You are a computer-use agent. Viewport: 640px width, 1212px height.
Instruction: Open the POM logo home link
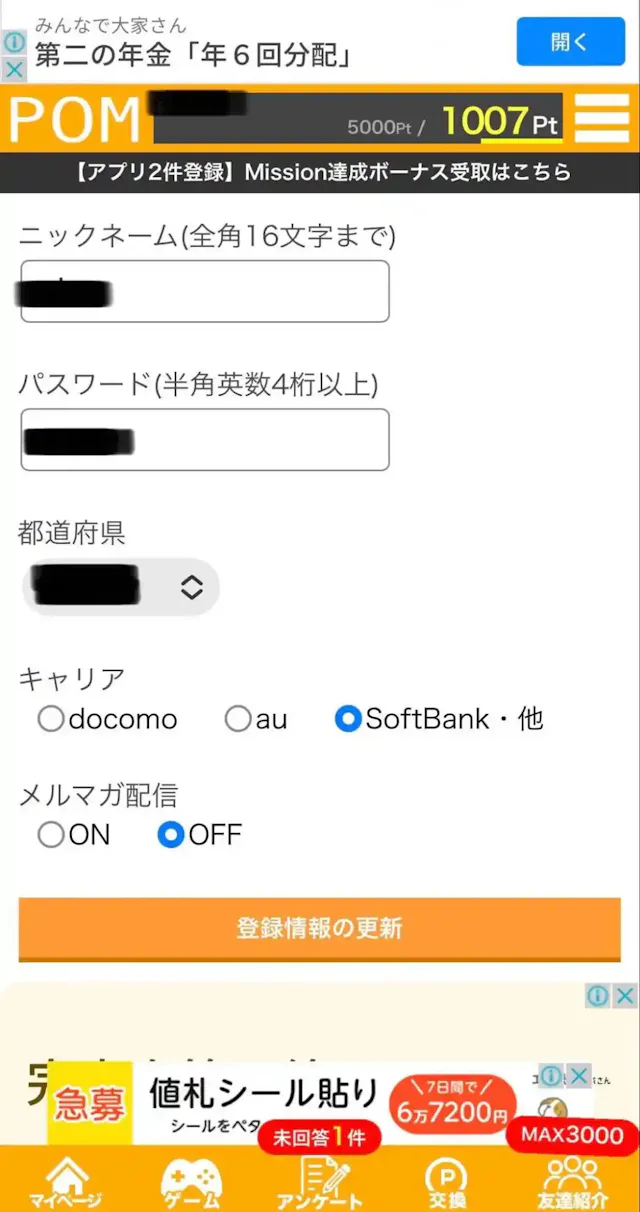tap(75, 119)
